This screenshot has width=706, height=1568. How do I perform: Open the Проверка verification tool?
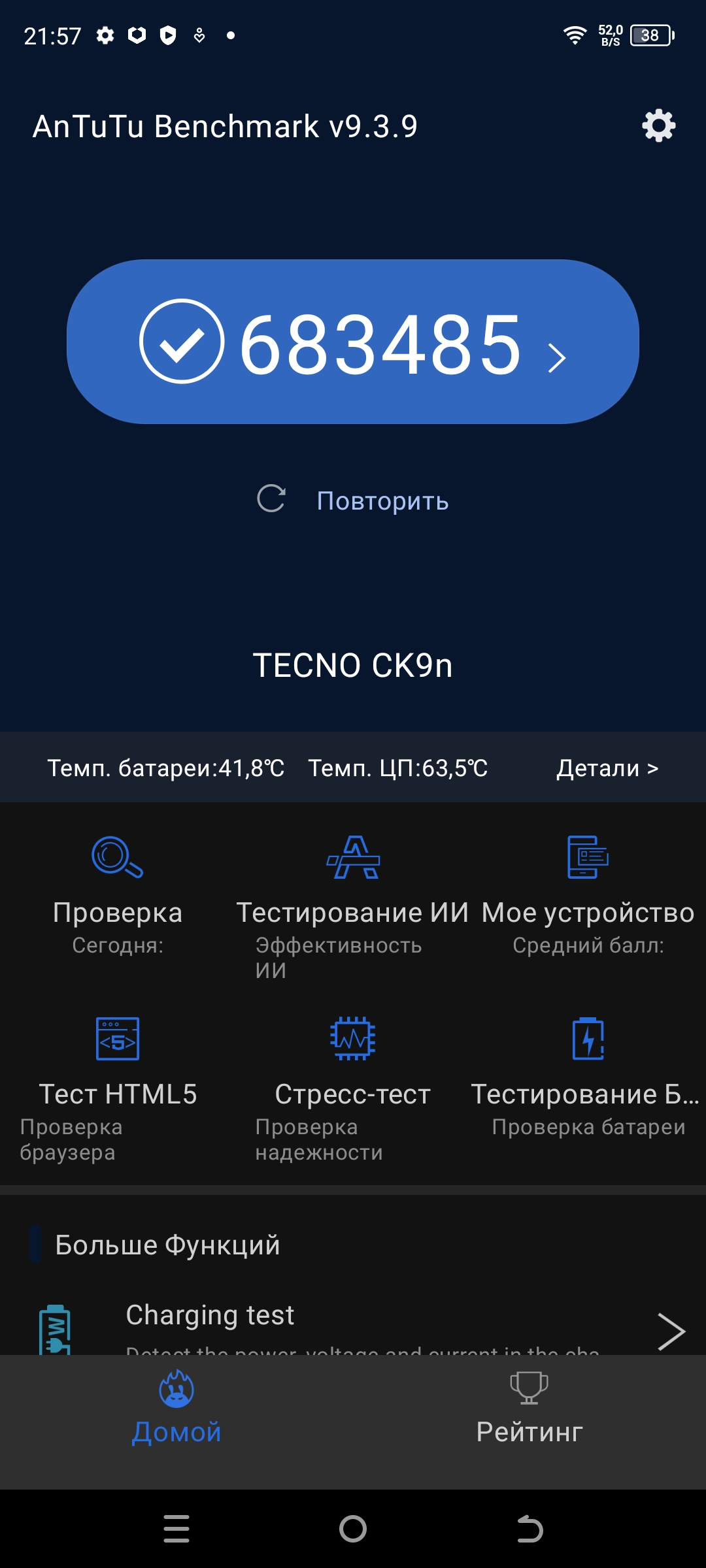[118, 895]
